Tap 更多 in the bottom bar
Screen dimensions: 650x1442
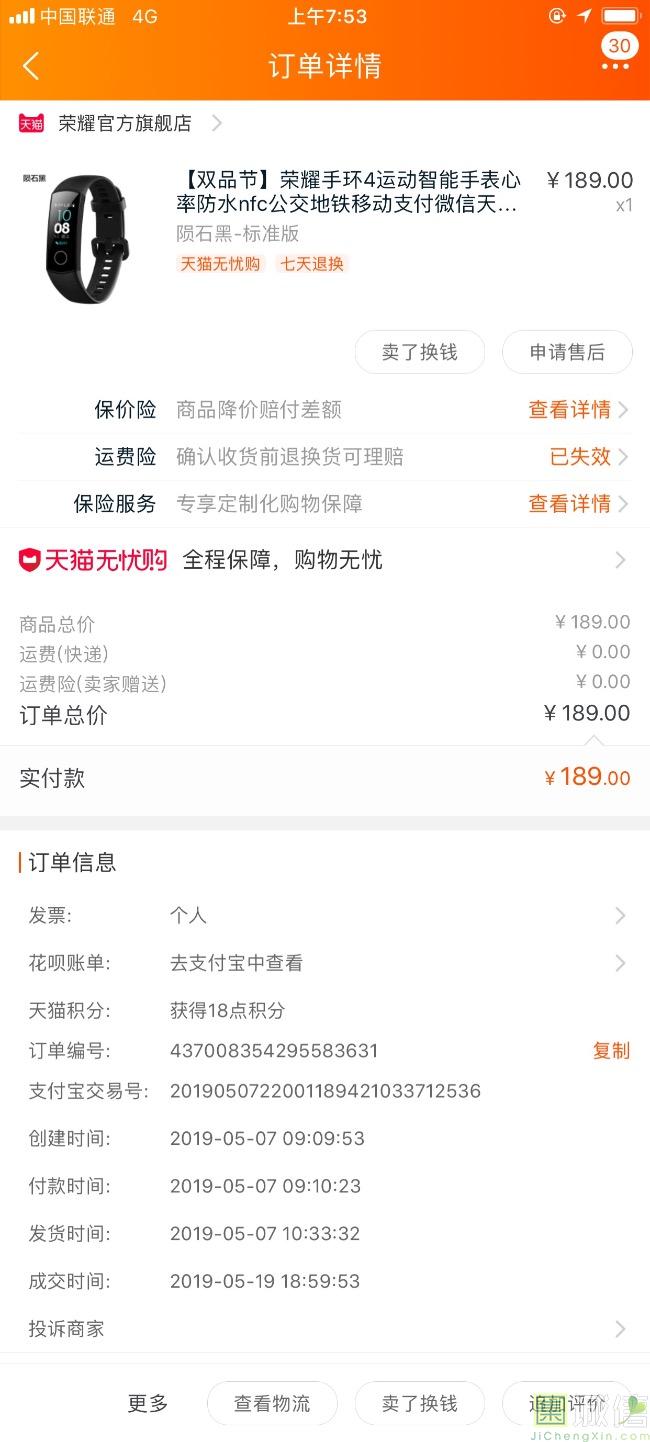click(x=148, y=1404)
